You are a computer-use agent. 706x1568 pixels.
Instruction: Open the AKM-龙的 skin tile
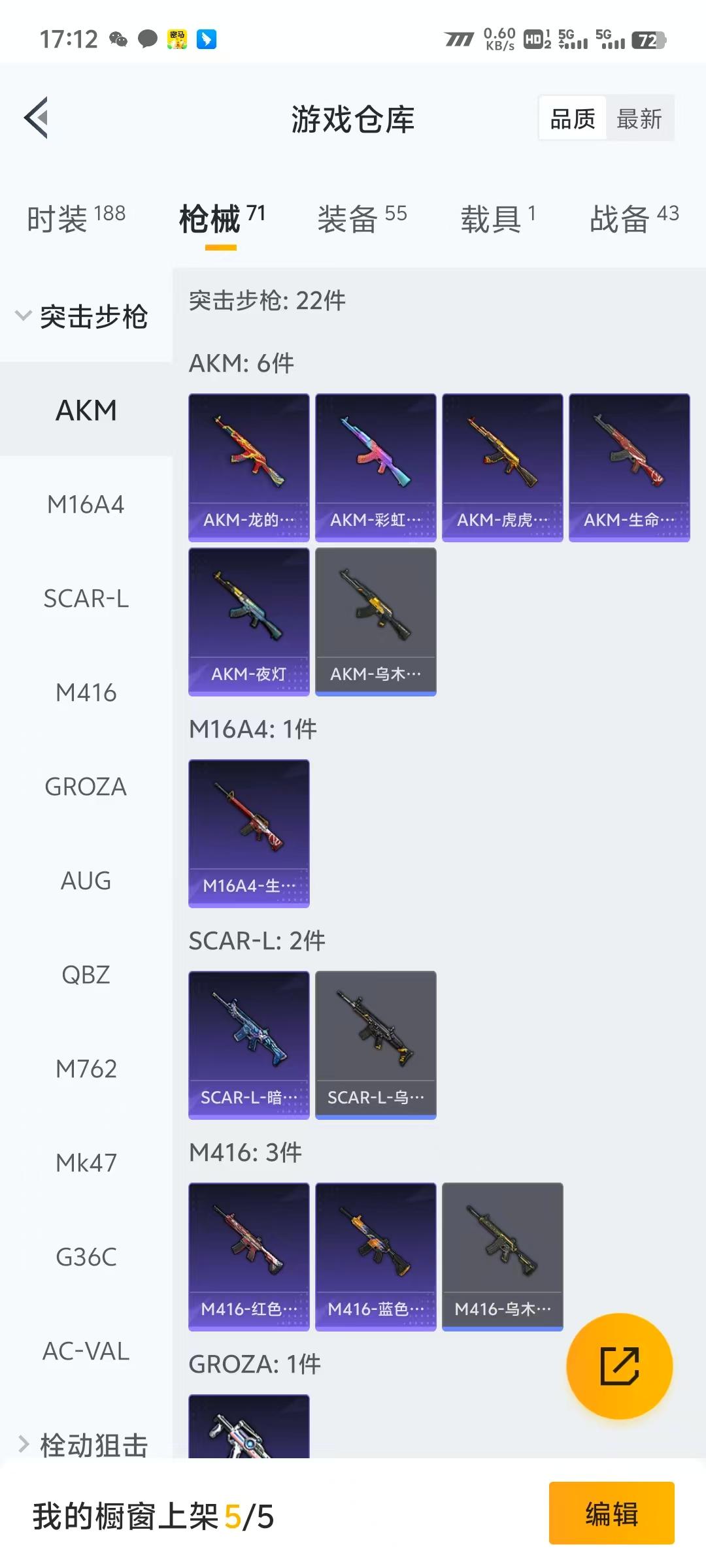tap(249, 467)
